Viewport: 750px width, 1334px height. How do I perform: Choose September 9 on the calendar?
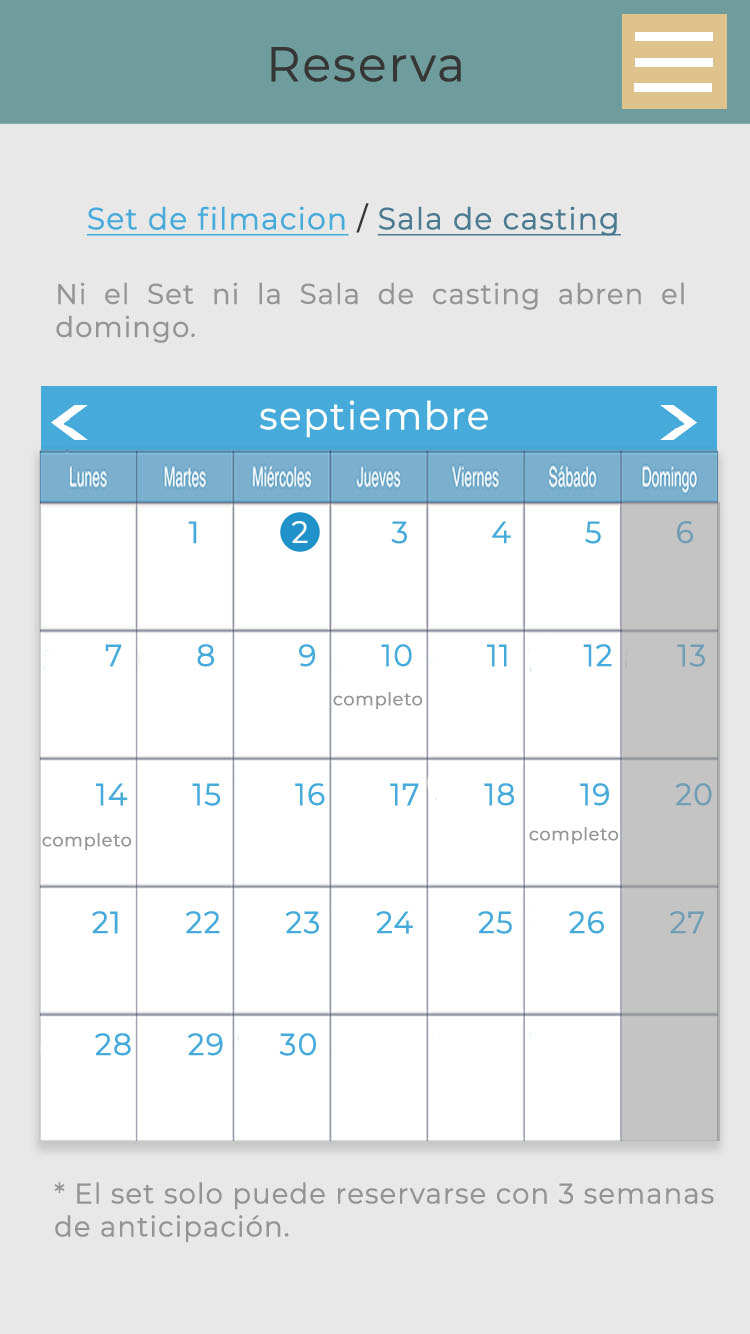283,693
